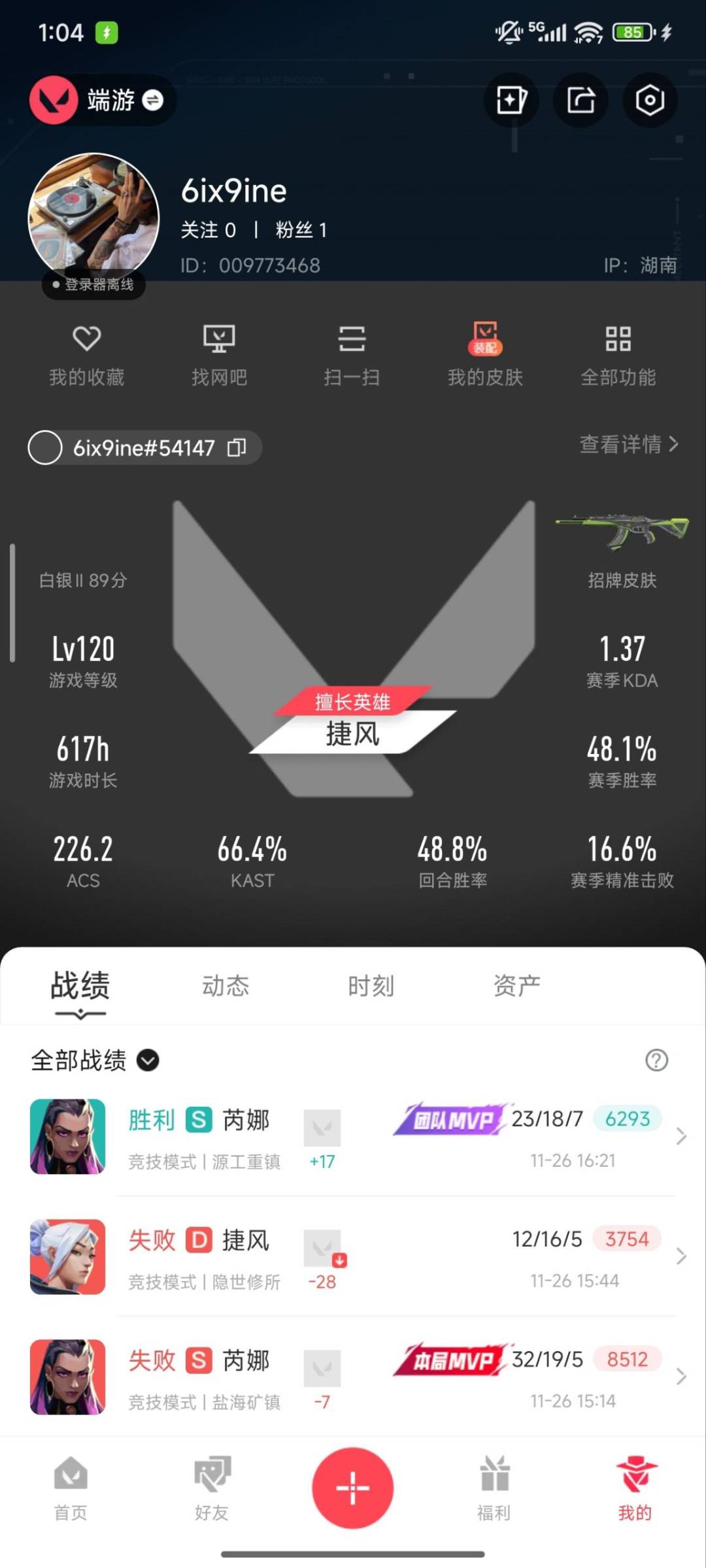Open 查看详情 stats details
Screen dimensions: 706x1568
coord(628,444)
